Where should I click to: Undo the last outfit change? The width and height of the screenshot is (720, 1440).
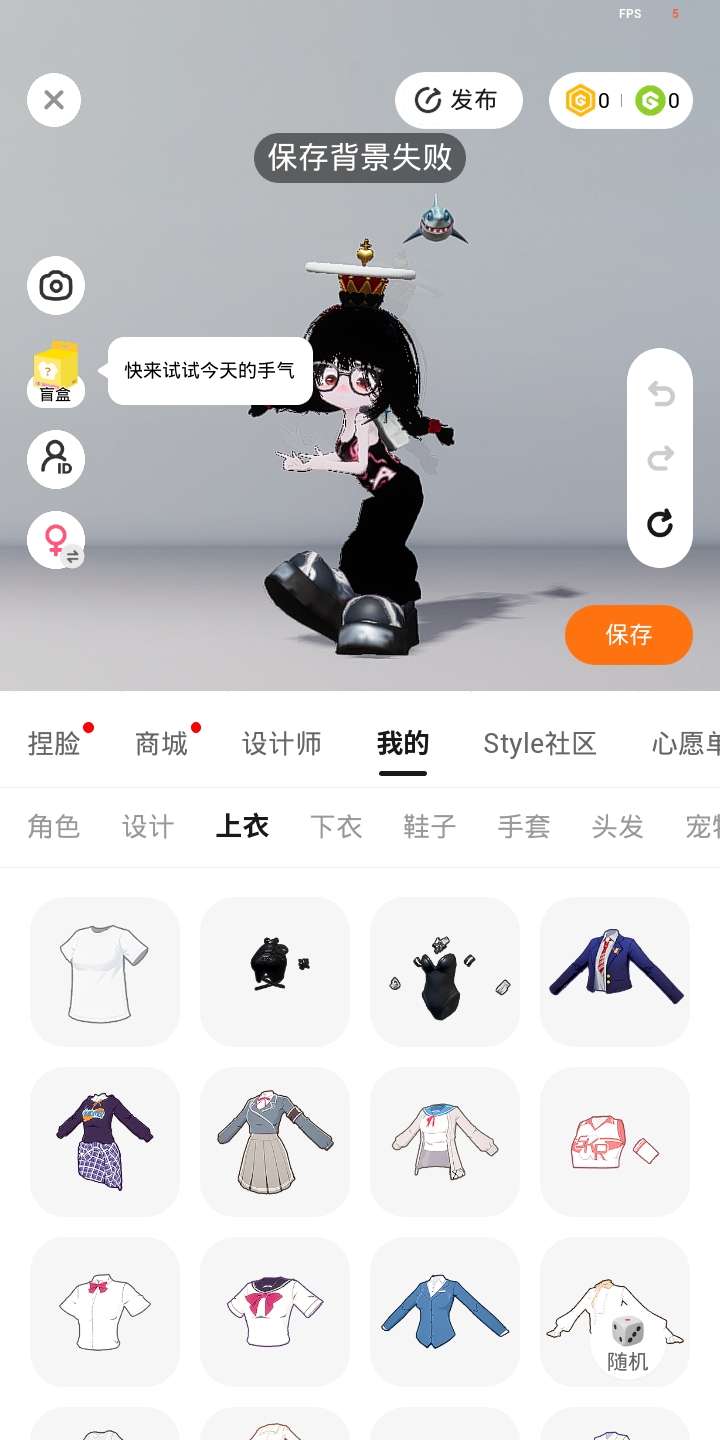point(660,395)
